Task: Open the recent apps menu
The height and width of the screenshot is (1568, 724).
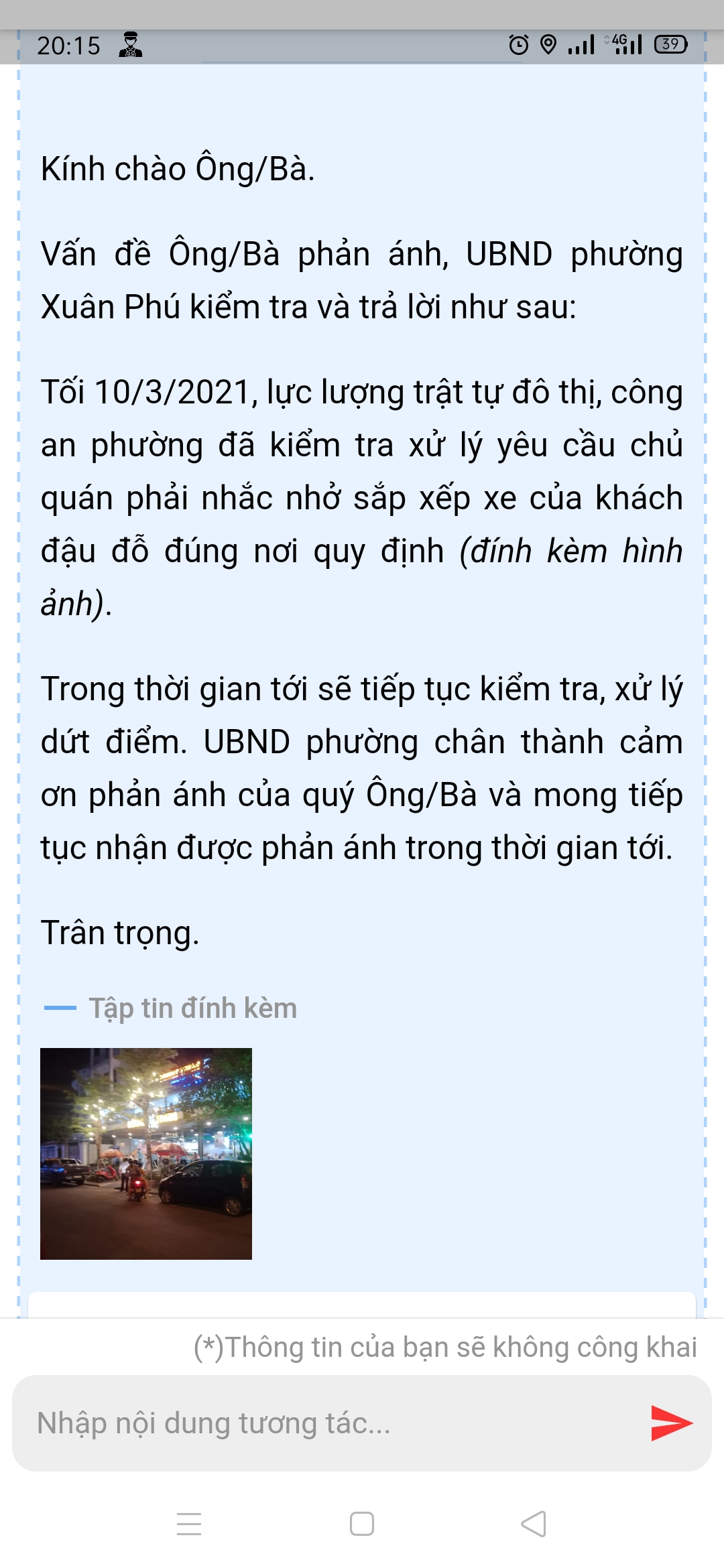Action: (189, 1524)
